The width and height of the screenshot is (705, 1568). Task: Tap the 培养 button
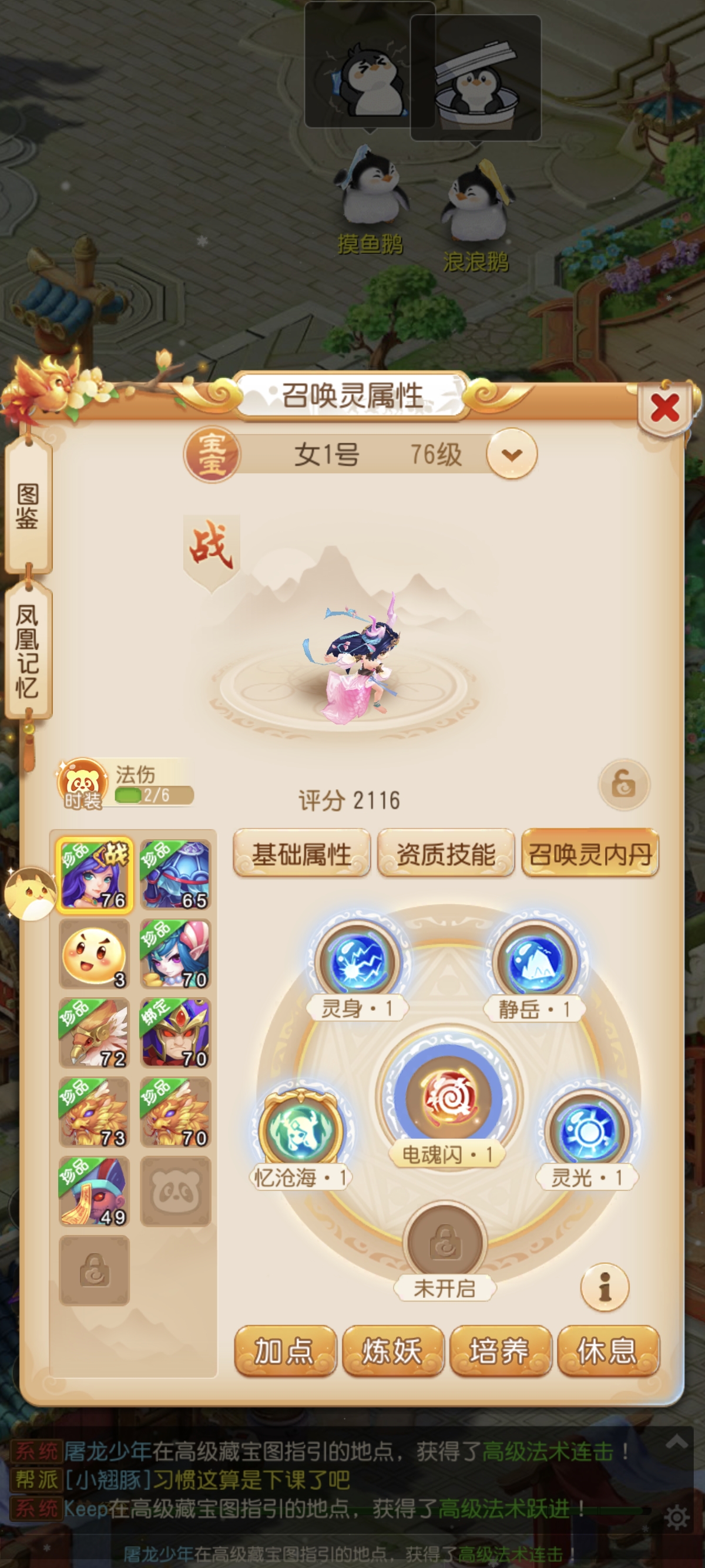pos(500,1351)
